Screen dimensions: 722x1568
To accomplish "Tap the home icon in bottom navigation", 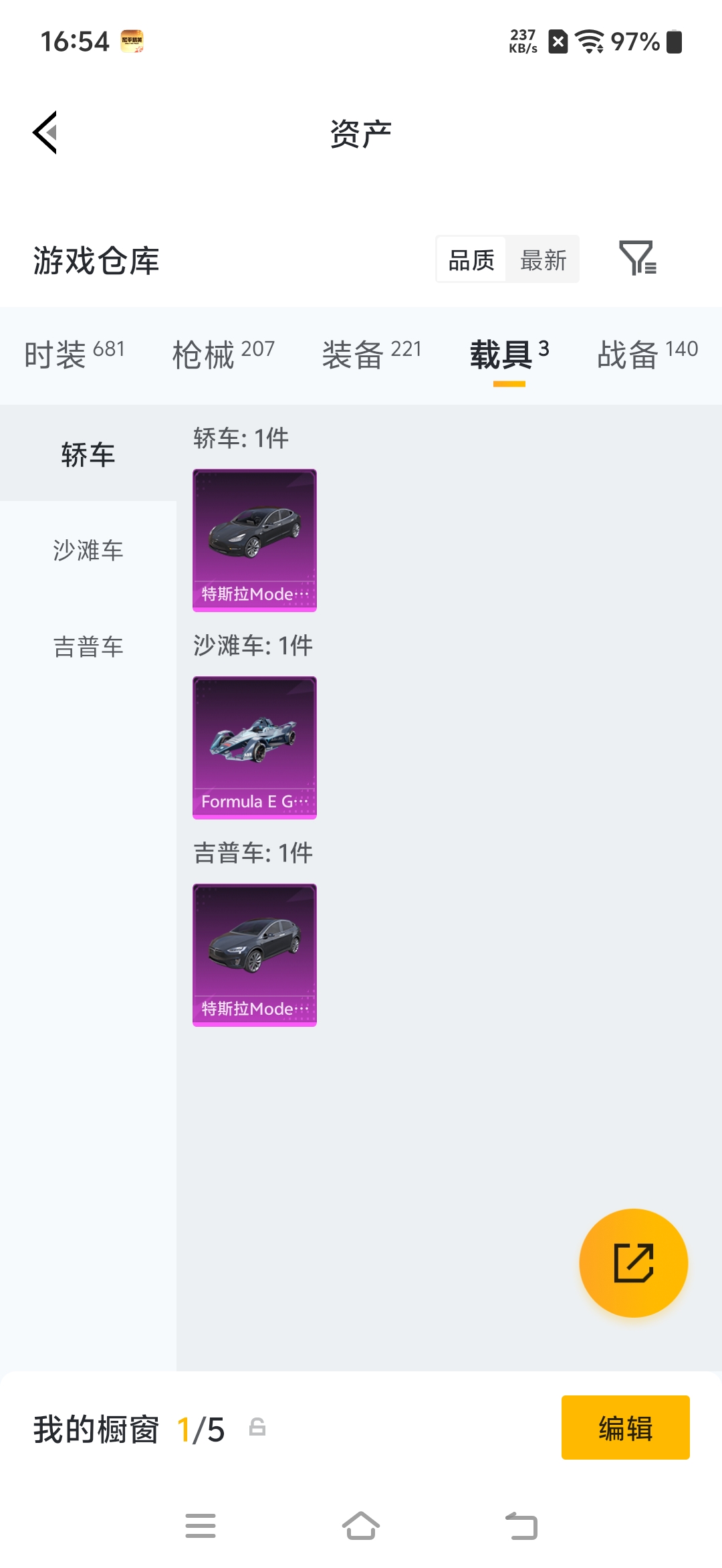I will coord(361,1527).
